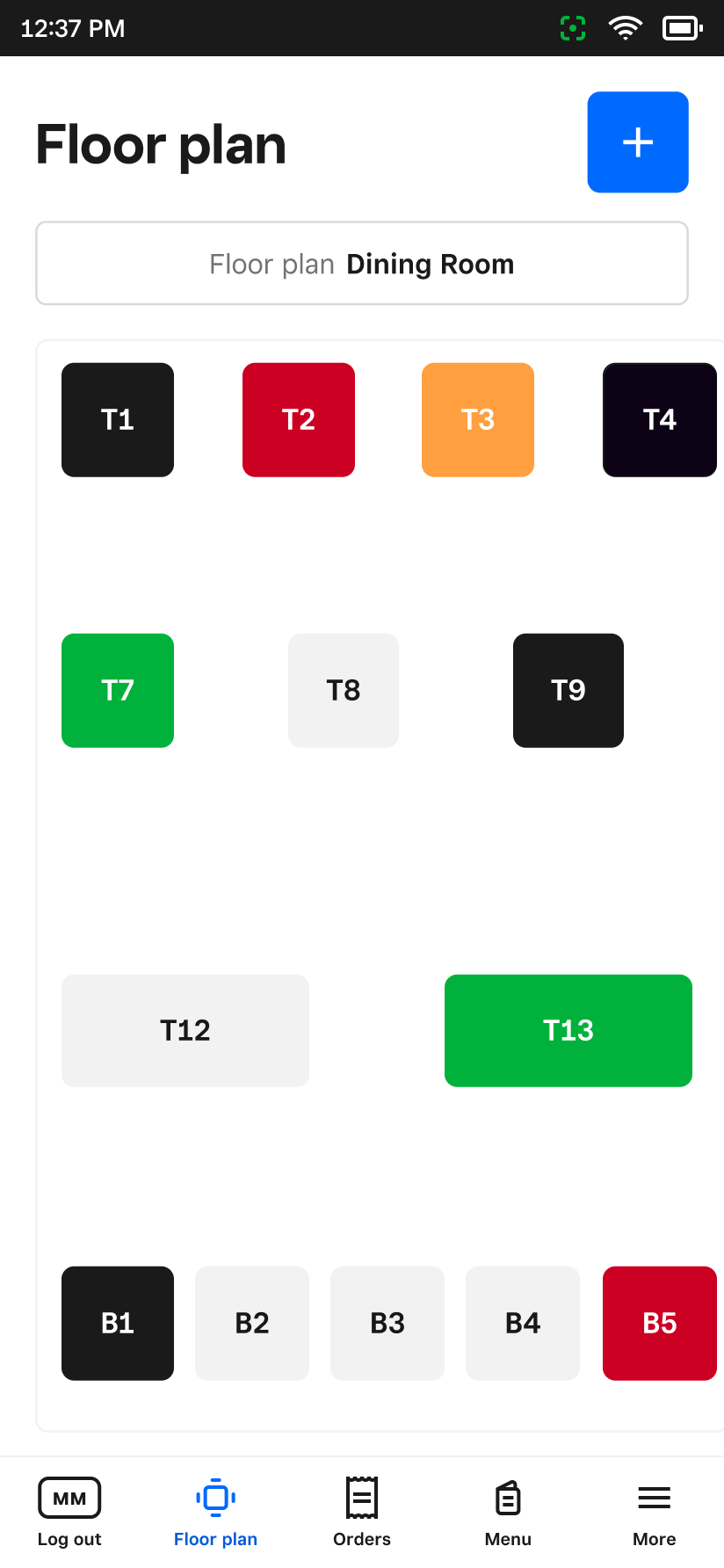Select empty table T8

tap(344, 691)
